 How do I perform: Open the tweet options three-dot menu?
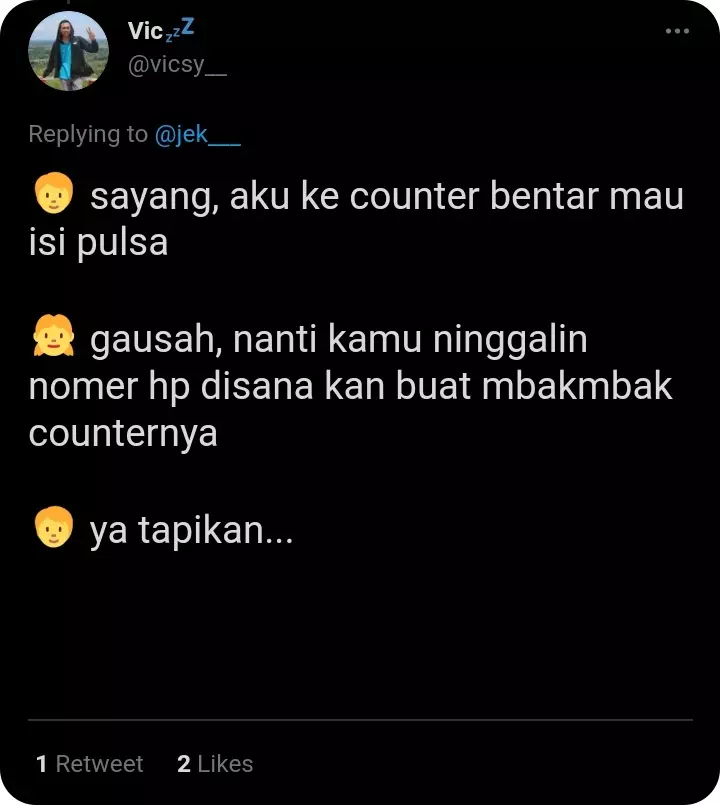tap(679, 30)
